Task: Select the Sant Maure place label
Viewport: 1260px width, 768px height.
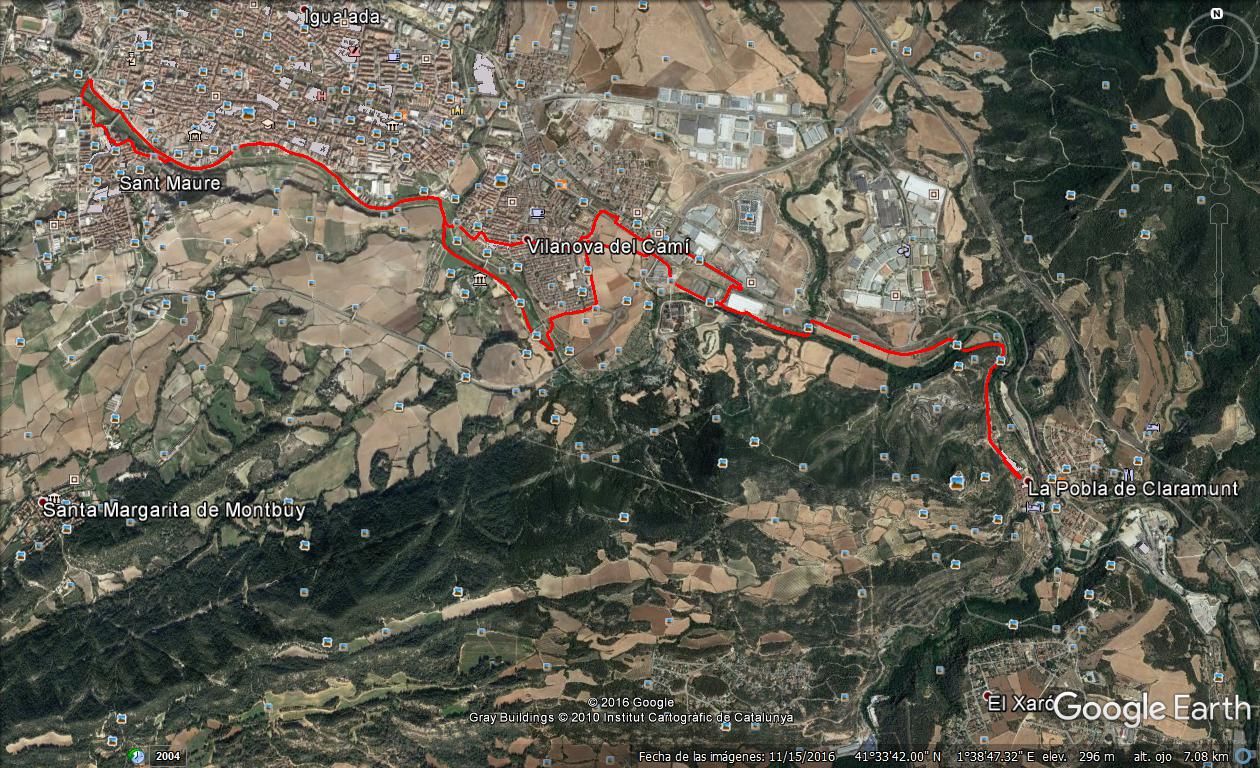Action: (169, 184)
